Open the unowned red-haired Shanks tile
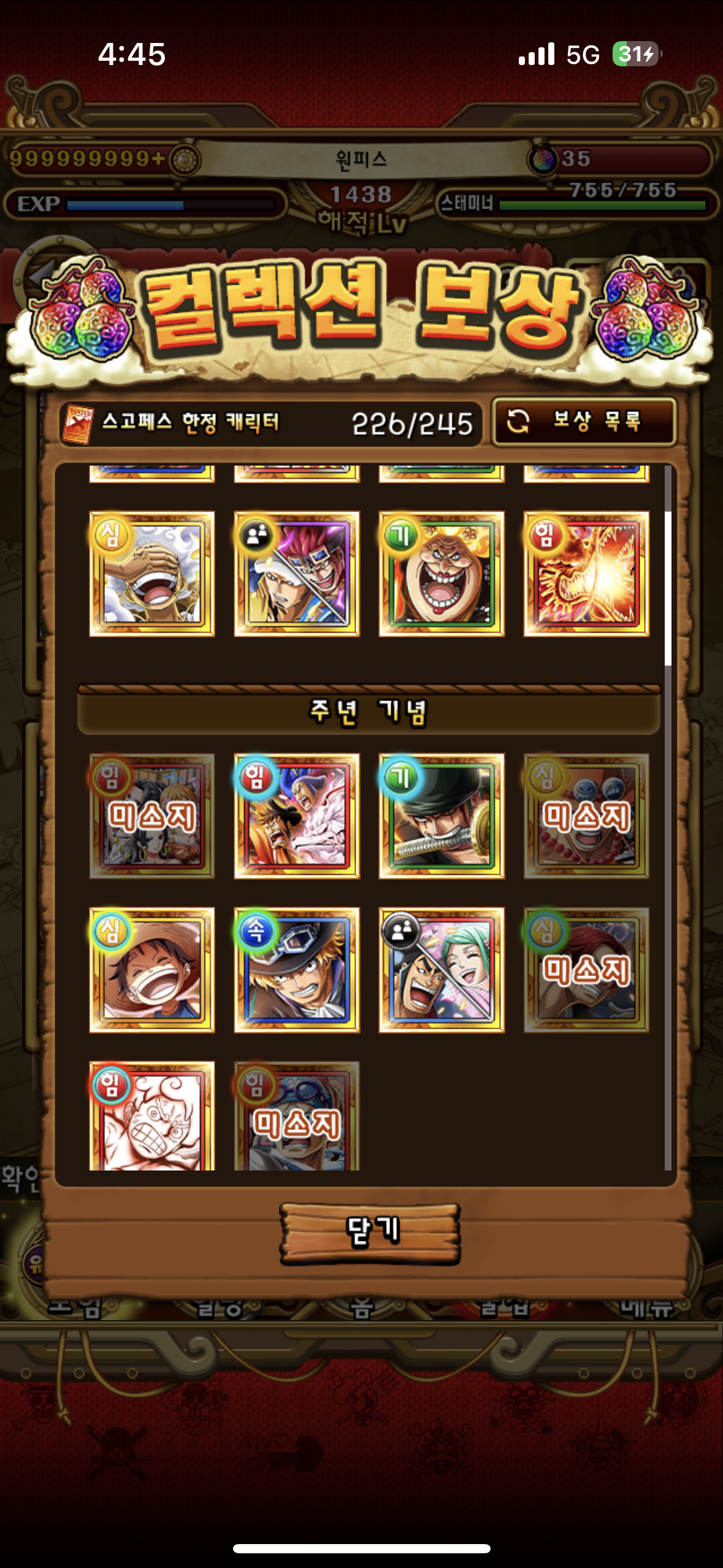 point(586,970)
